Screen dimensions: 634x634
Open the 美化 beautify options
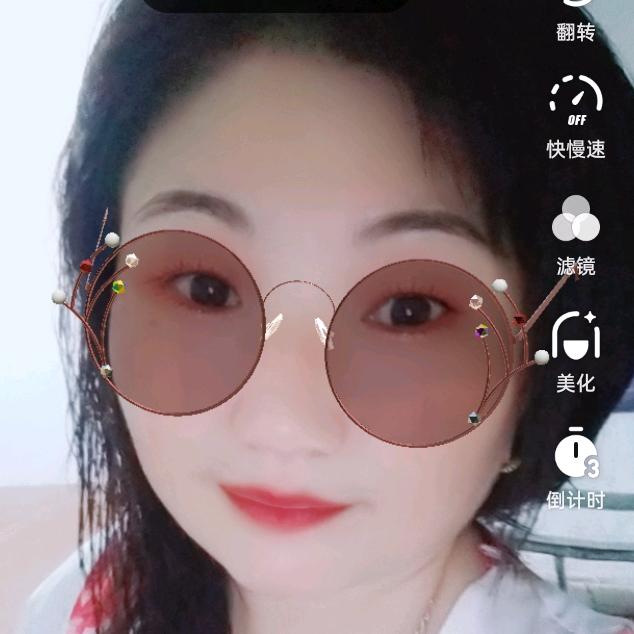click(576, 352)
